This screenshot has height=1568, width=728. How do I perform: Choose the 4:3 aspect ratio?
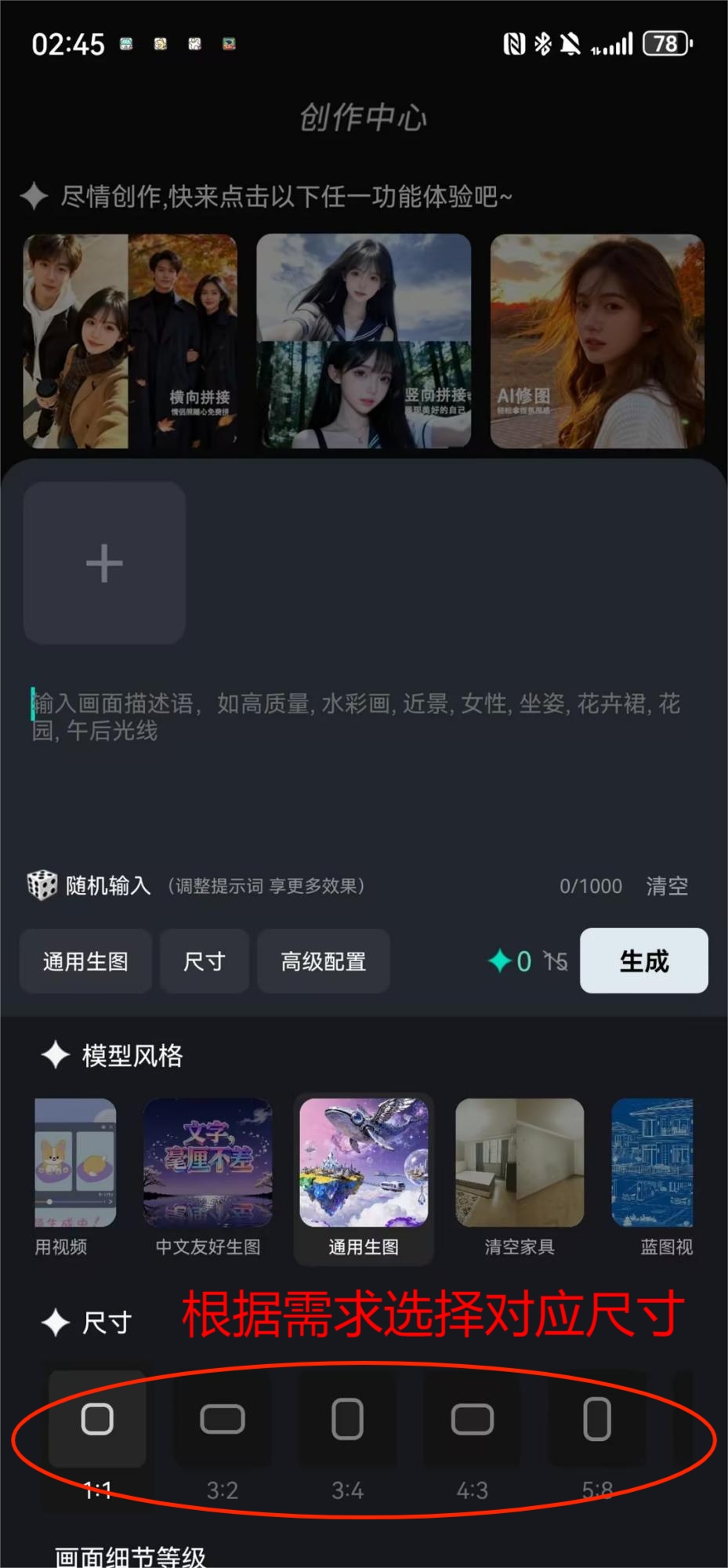[473, 1419]
